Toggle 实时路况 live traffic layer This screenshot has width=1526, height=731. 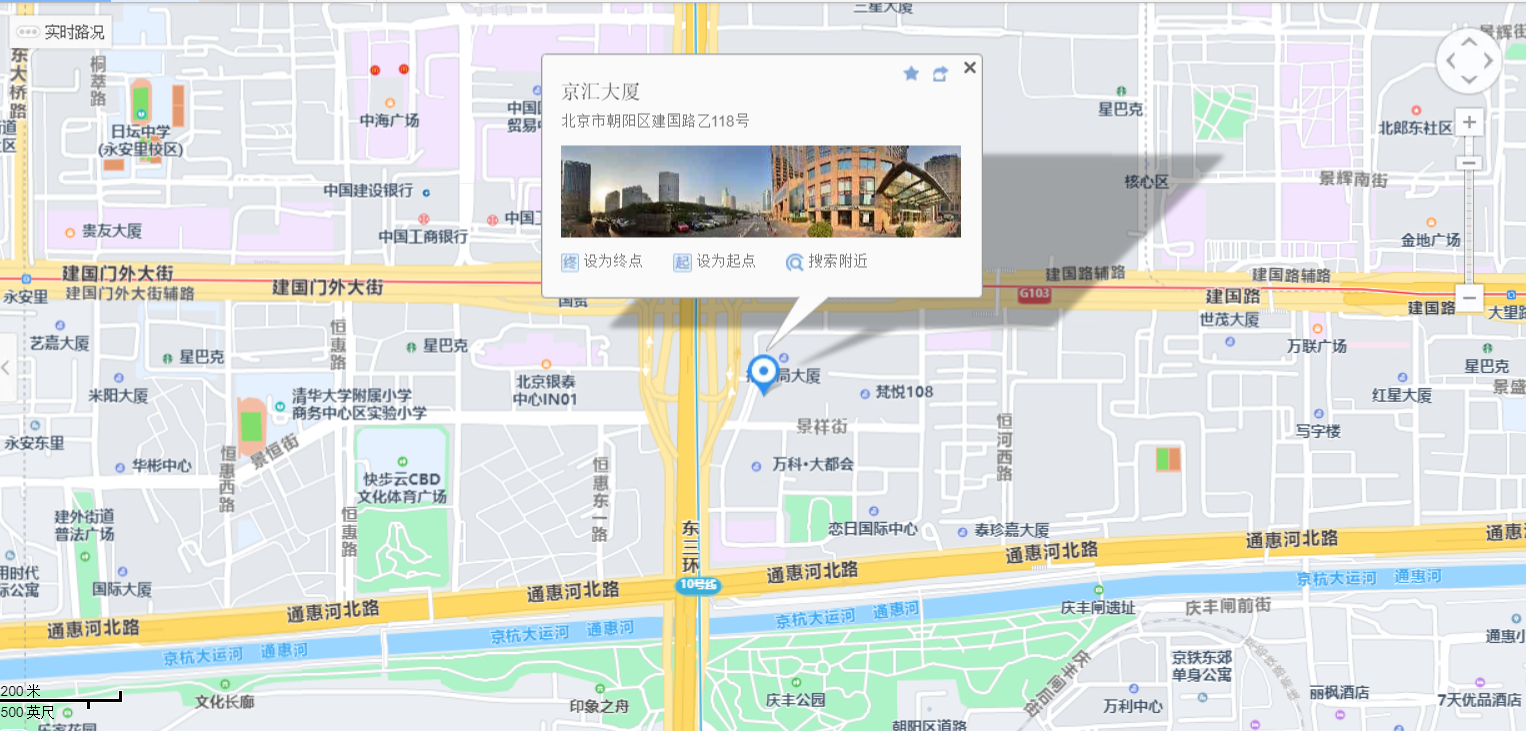point(62,32)
